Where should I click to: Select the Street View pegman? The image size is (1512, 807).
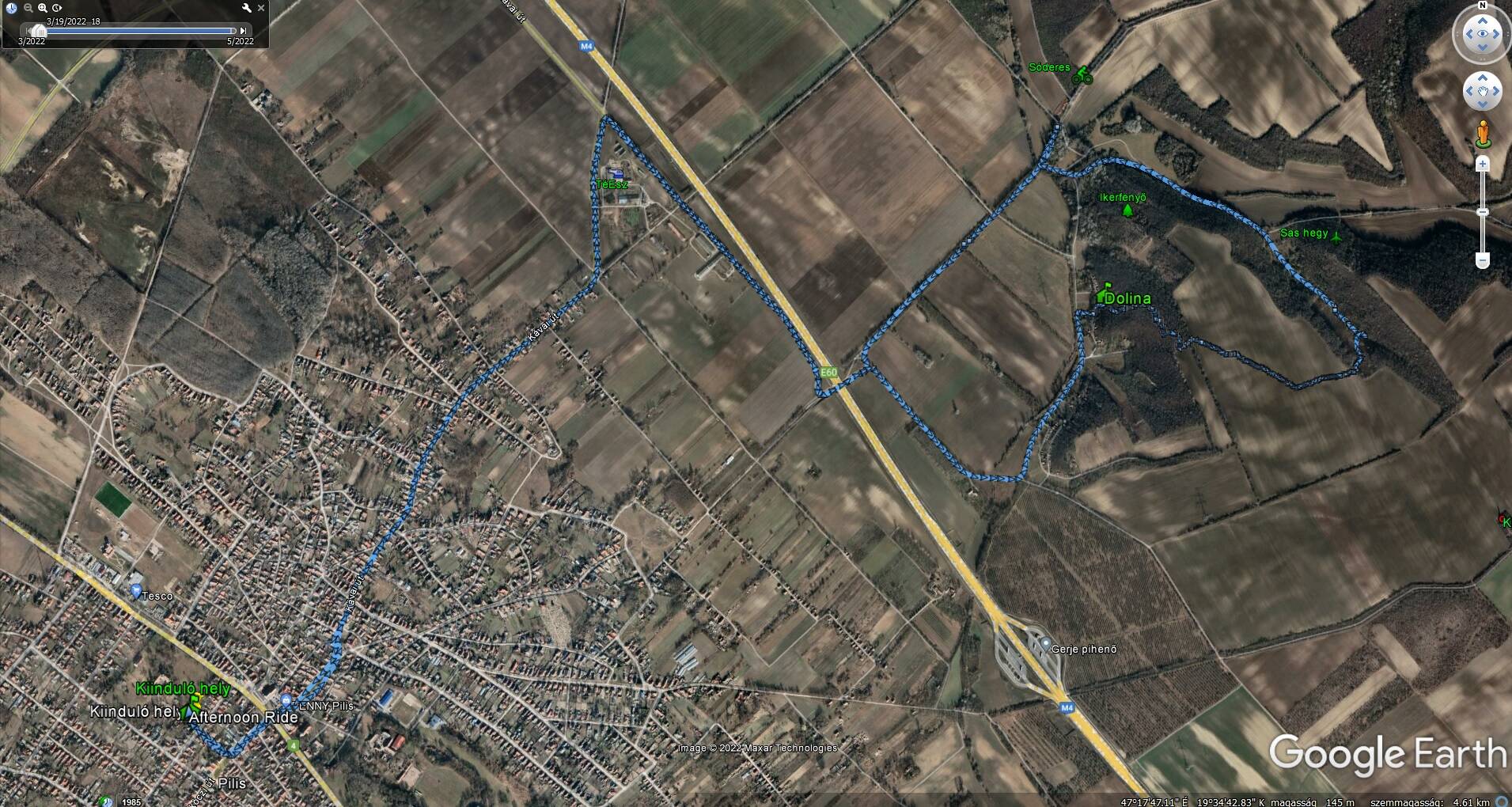coord(1483,133)
